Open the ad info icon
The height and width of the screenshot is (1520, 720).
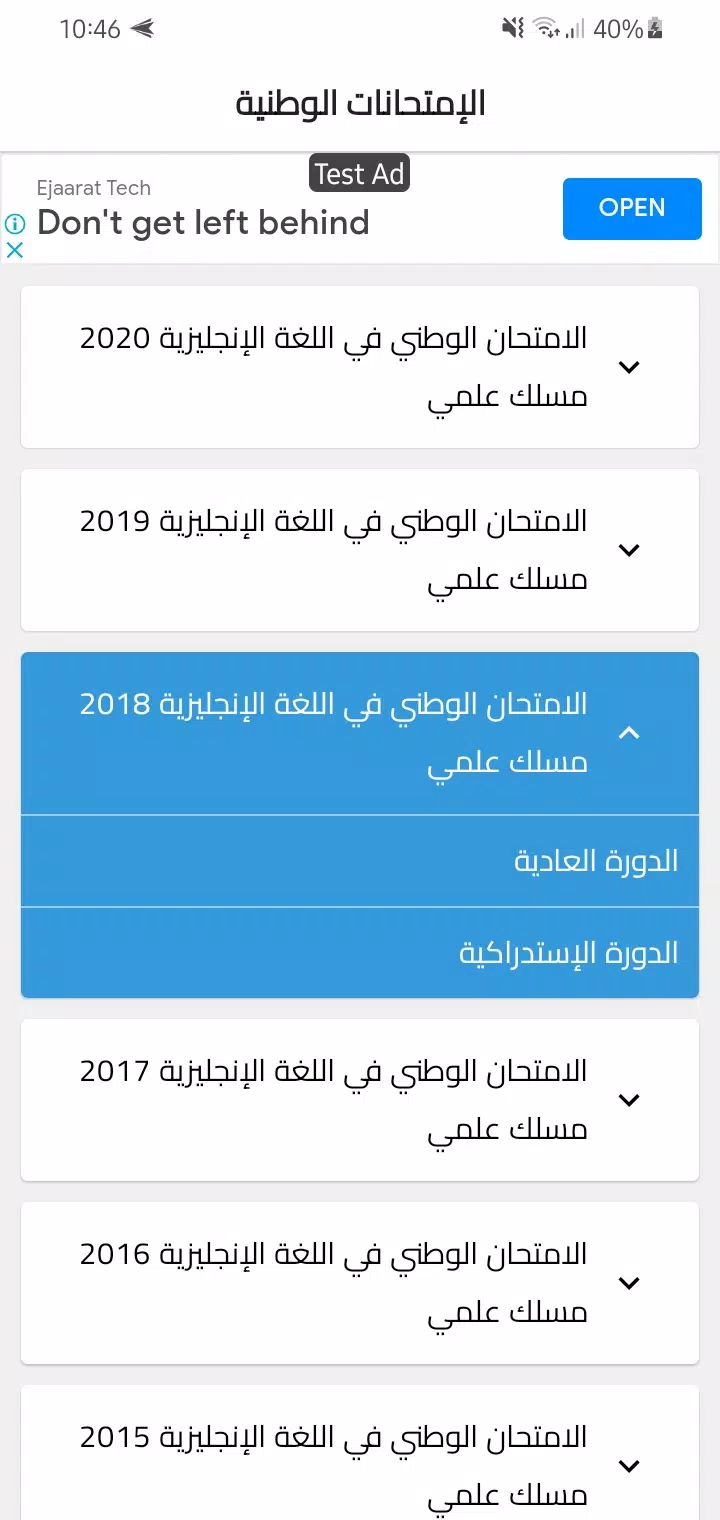point(15,223)
